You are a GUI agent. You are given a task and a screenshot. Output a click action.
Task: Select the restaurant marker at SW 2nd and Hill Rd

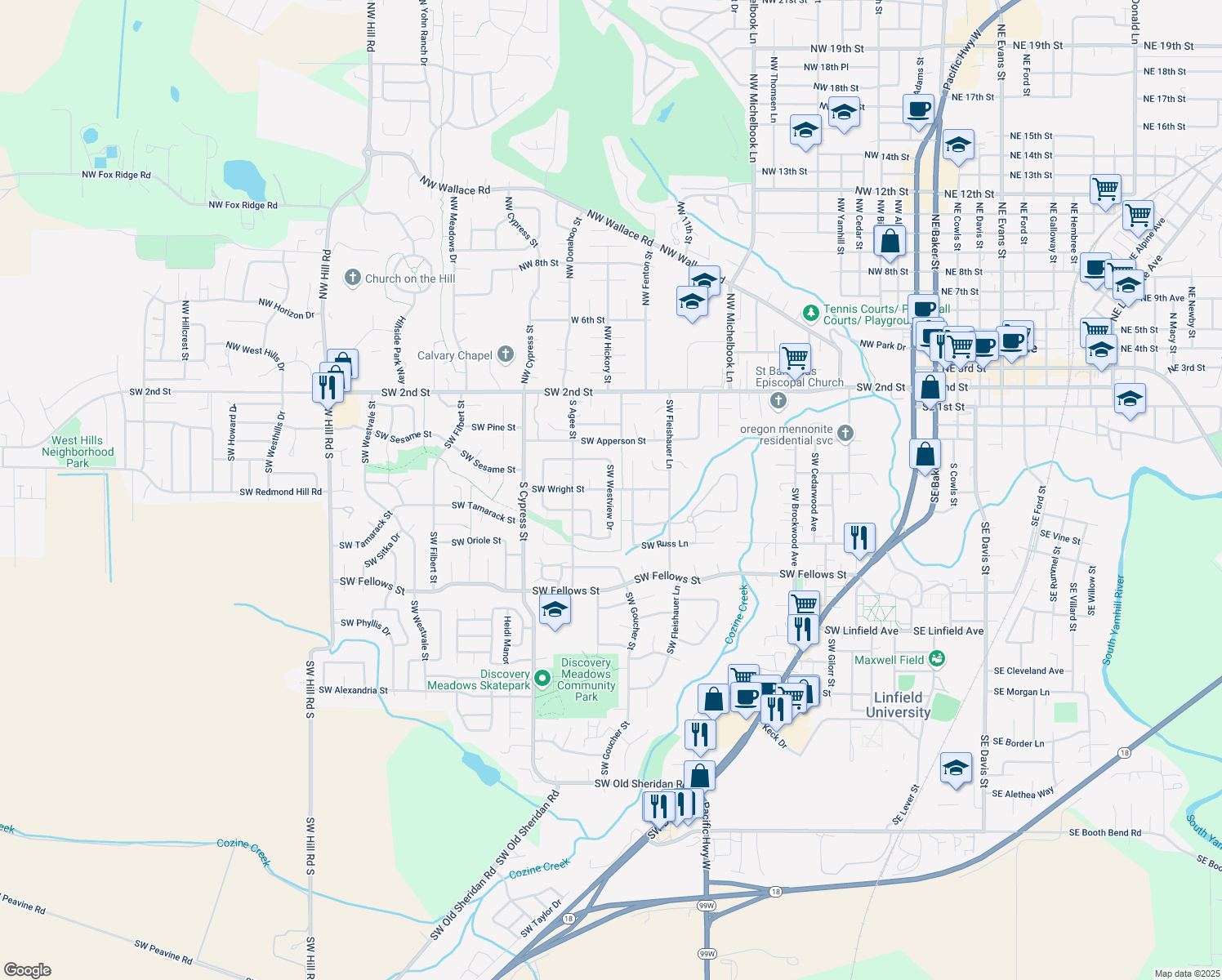(328, 385)
